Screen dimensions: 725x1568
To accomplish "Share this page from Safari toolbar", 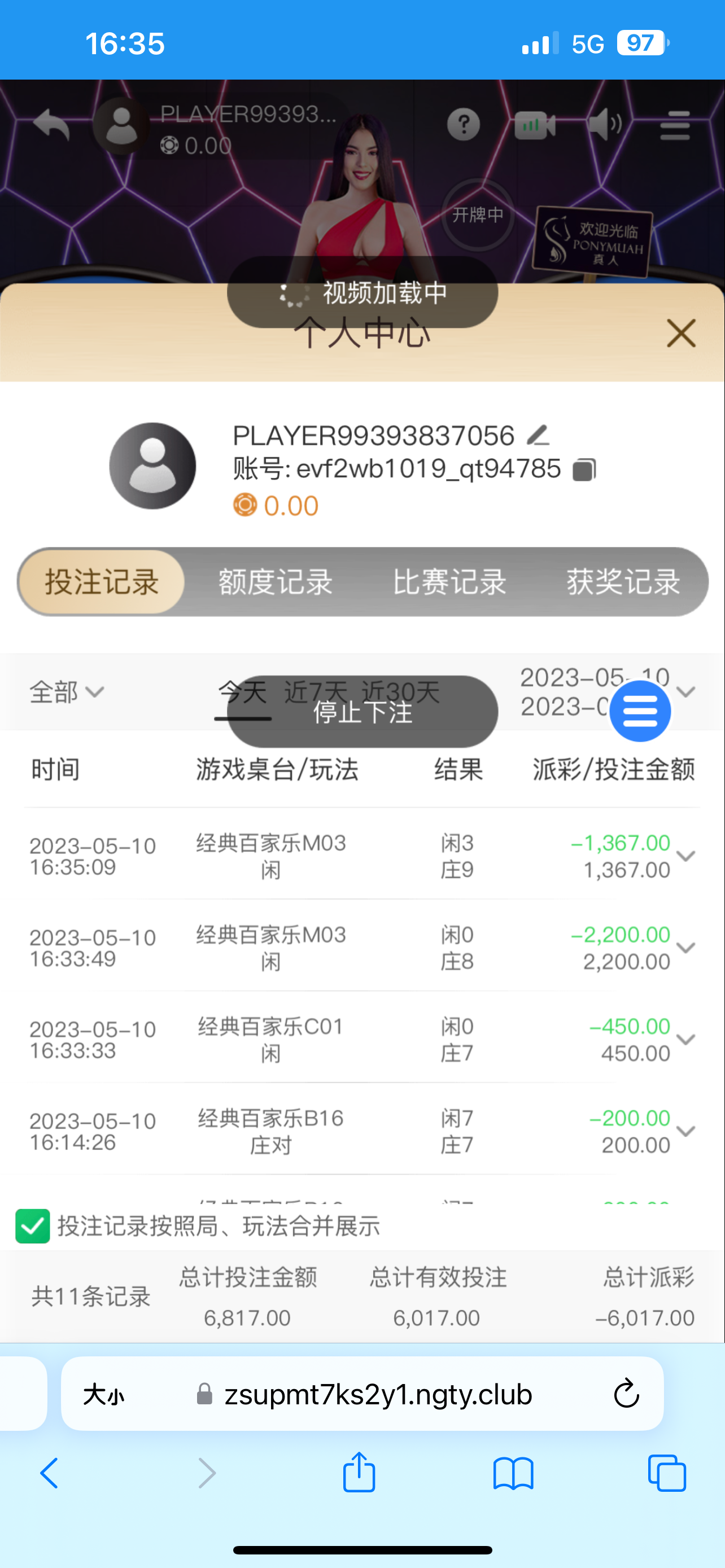I will click(359, 1473).
